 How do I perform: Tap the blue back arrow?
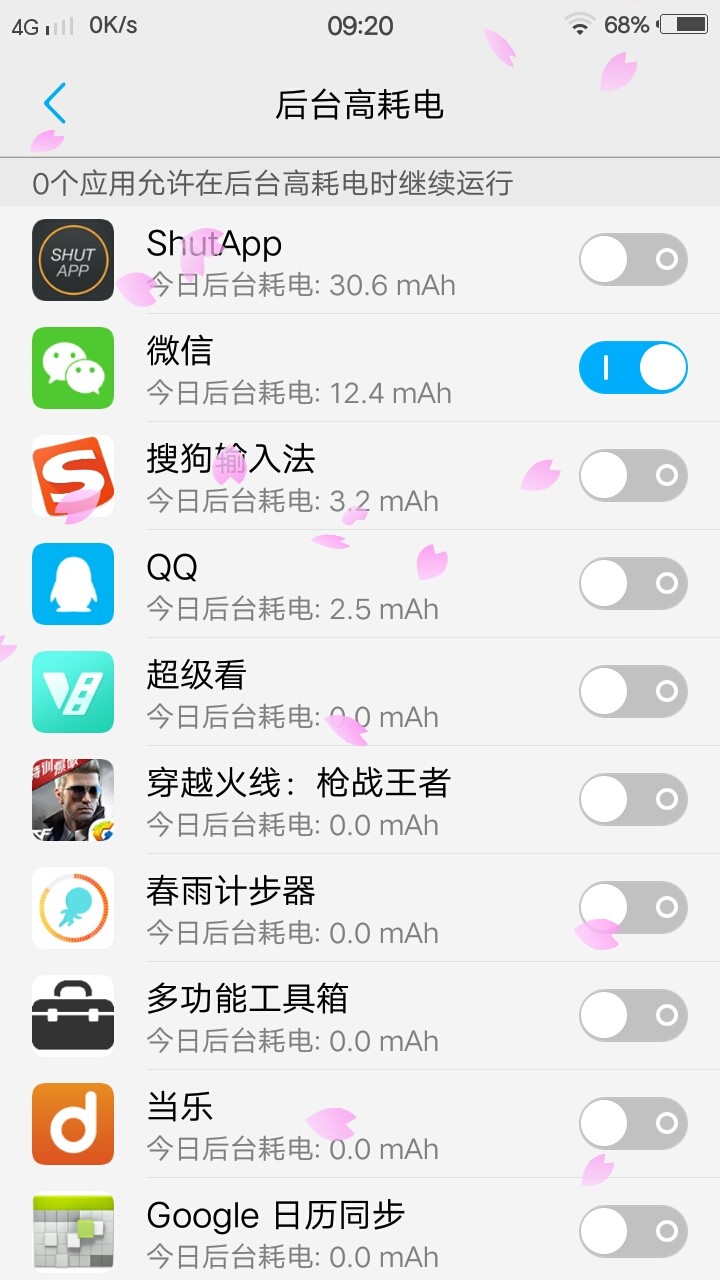pos(53,103)
